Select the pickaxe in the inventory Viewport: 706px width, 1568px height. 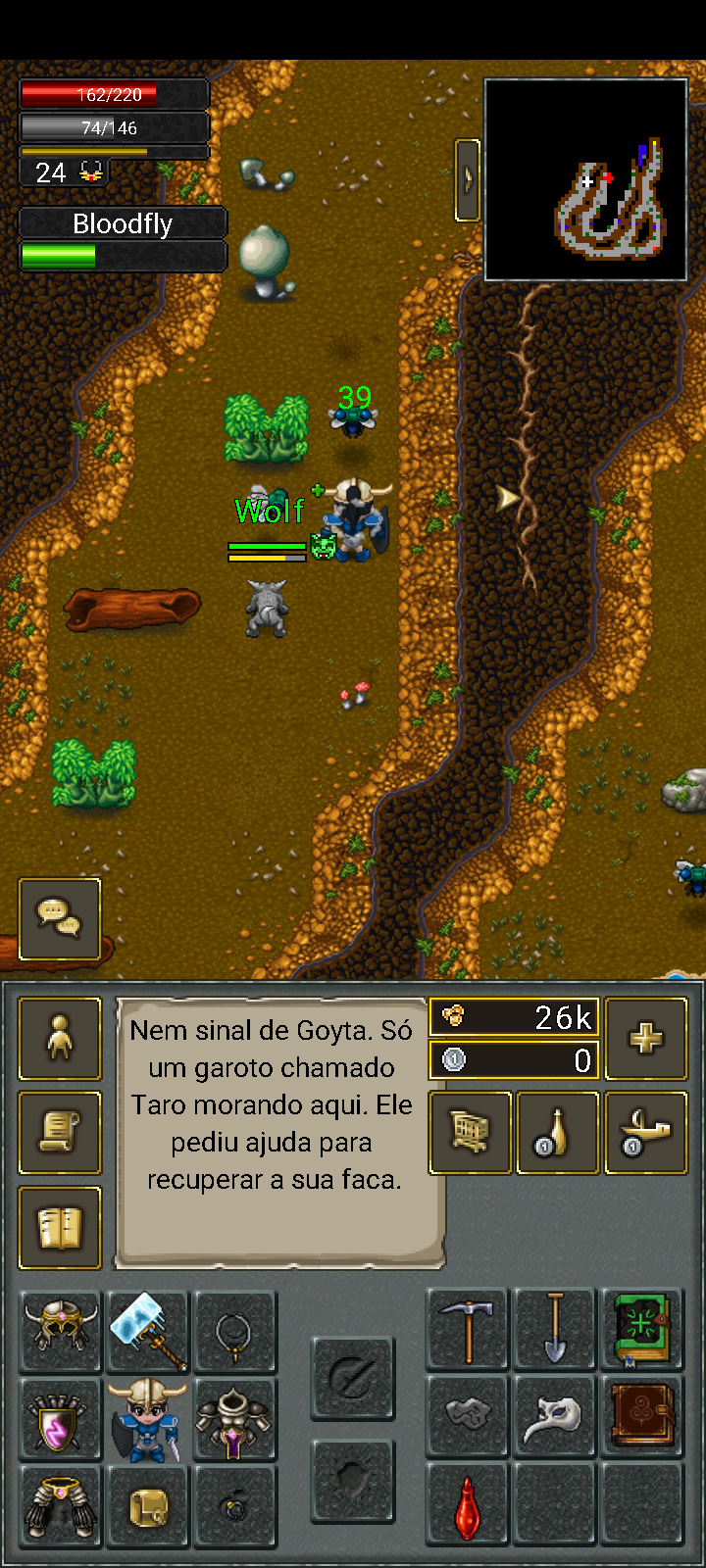click(468, 1329)
